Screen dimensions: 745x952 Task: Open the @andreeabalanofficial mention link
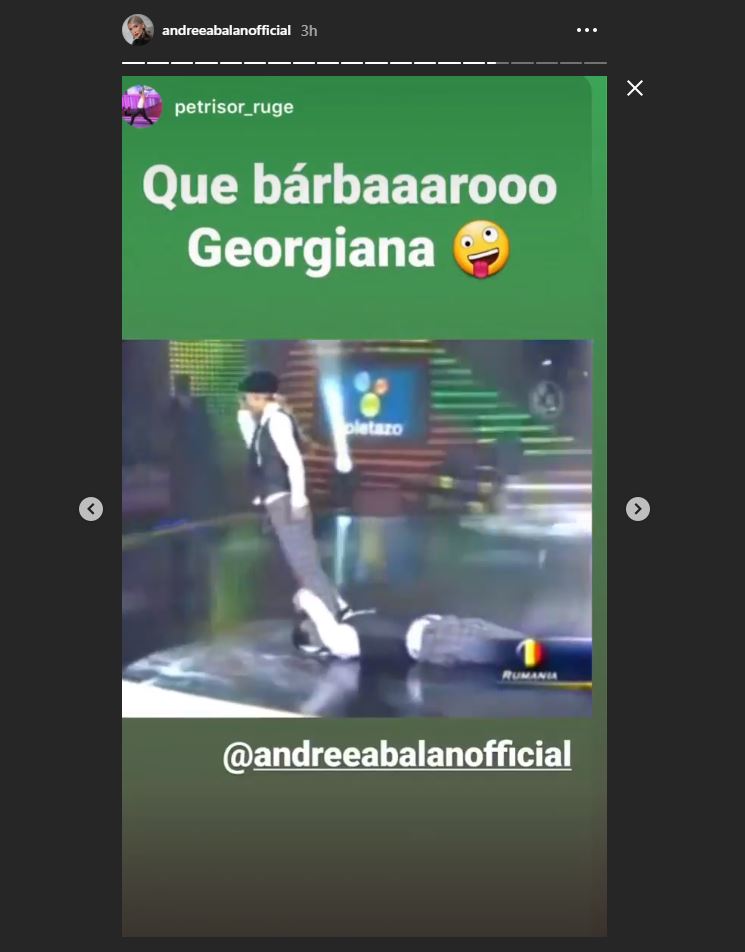(x=397, y=755)
